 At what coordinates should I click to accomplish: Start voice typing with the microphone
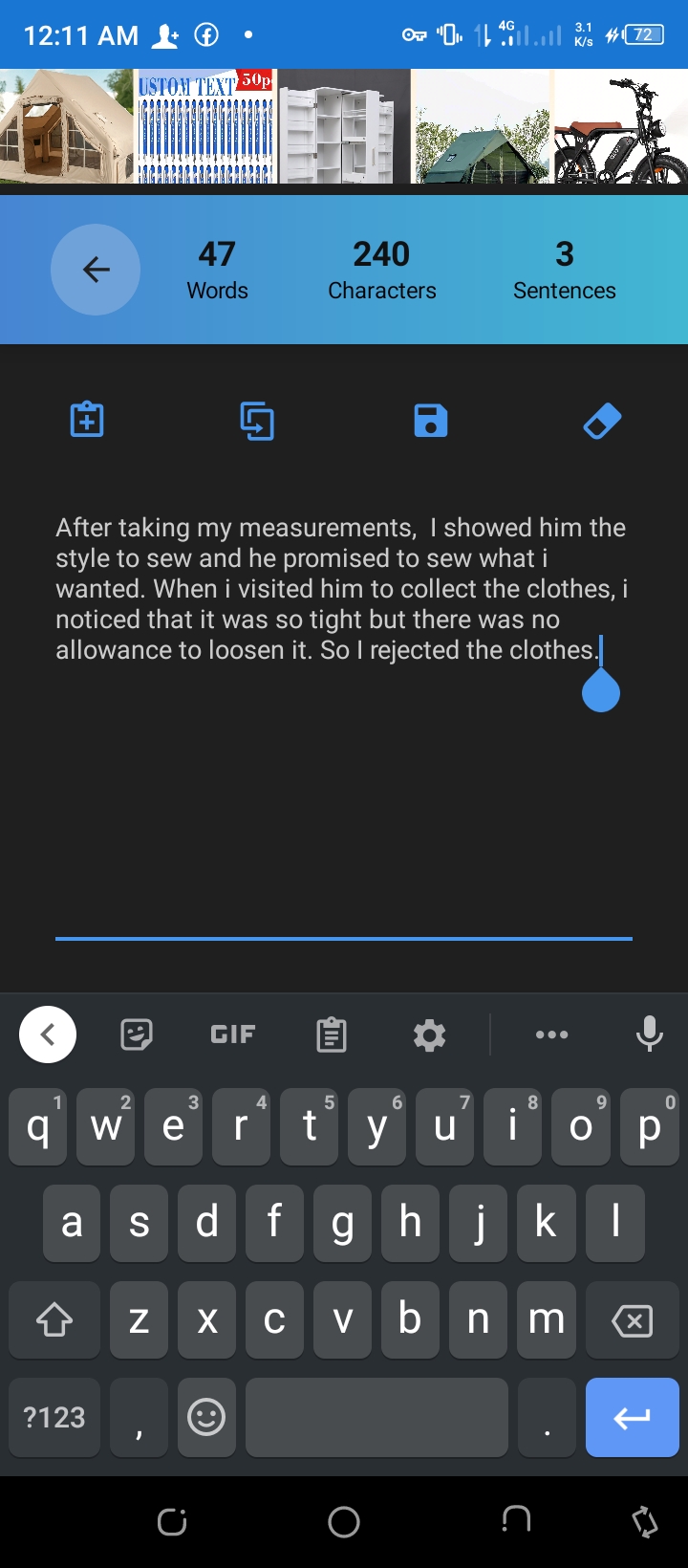tap(650, 1034)
